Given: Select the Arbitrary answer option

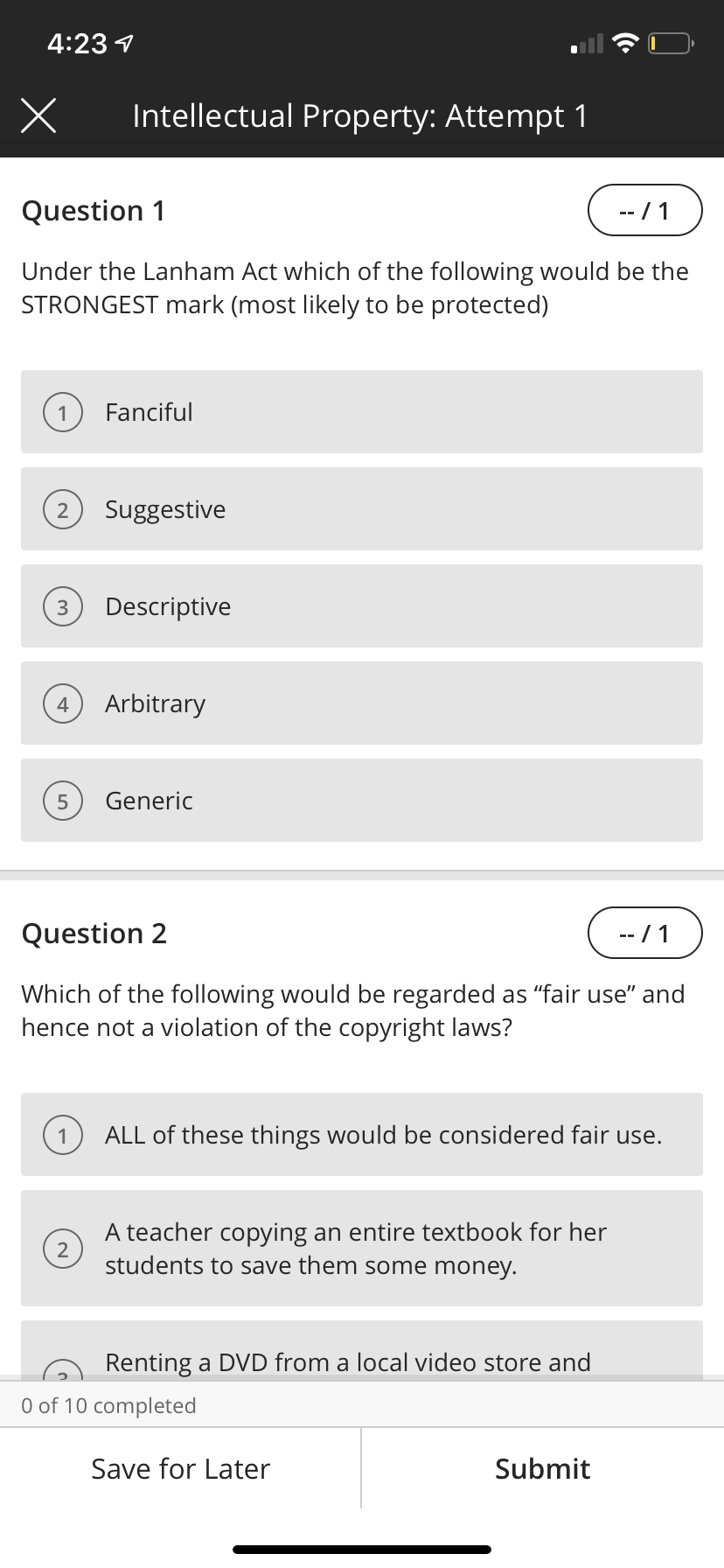Looking at the screenshot, I should click(361, 703).
